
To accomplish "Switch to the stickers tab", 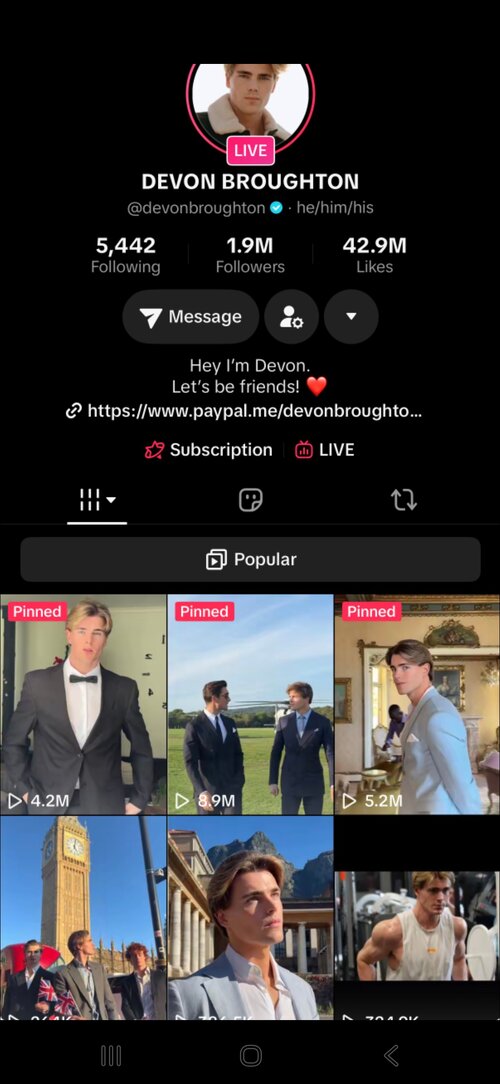I will 250,499.
